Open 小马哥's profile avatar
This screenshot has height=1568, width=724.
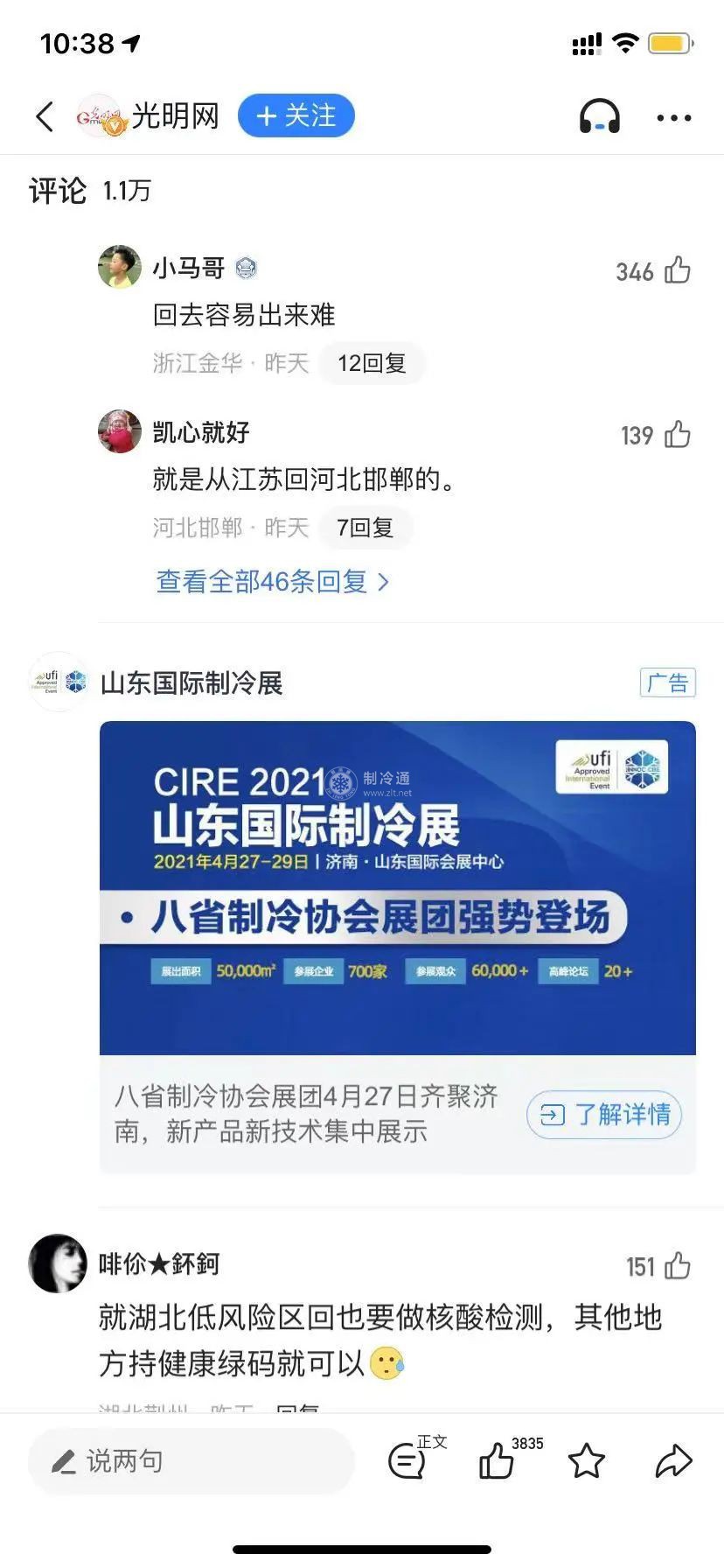point(120,267)
